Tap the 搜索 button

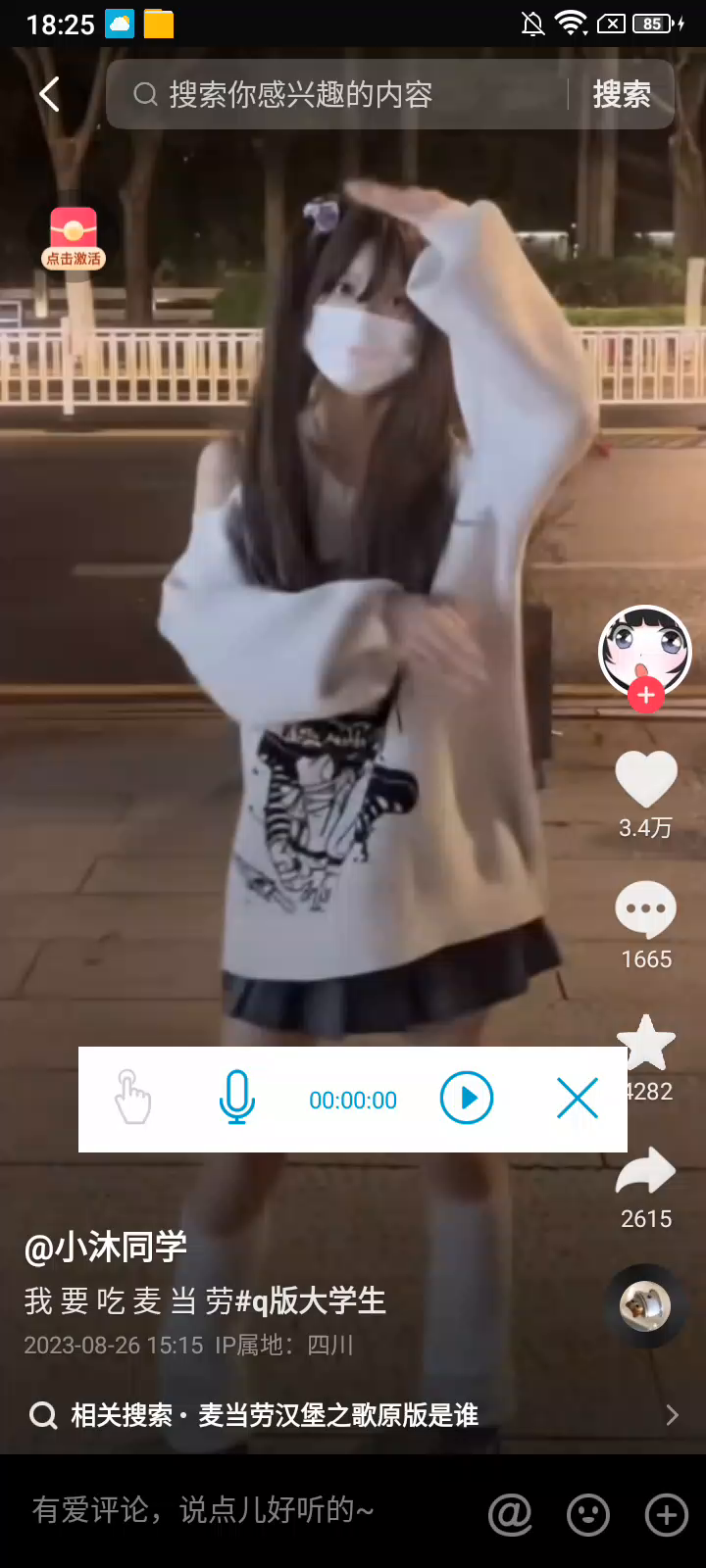(x=622, y=95)
